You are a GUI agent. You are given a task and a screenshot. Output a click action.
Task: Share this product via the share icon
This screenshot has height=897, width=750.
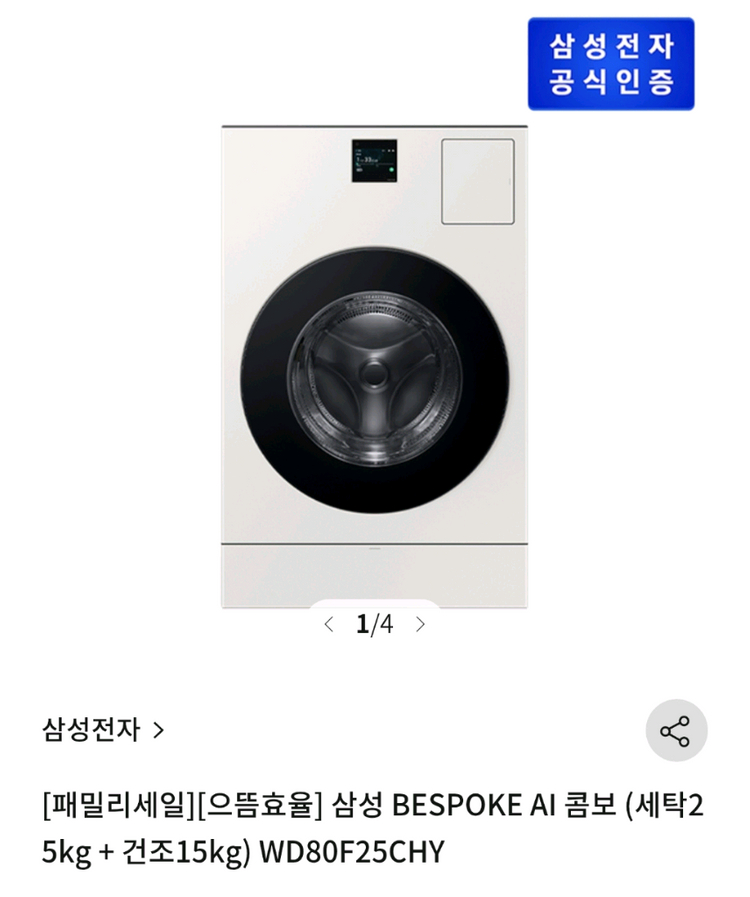(675, 730)
